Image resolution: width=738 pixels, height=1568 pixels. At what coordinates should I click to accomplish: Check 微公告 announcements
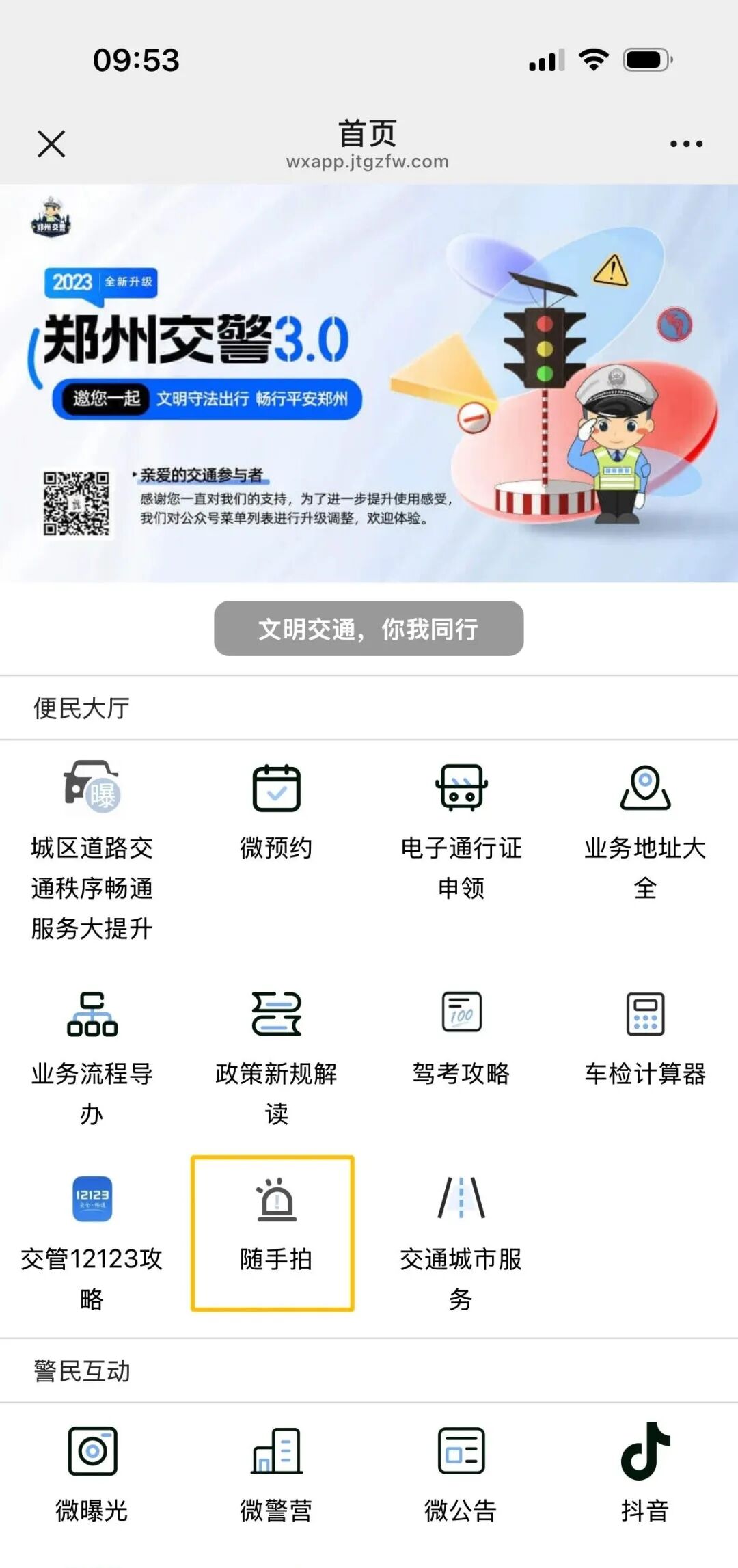[459, 1476]
